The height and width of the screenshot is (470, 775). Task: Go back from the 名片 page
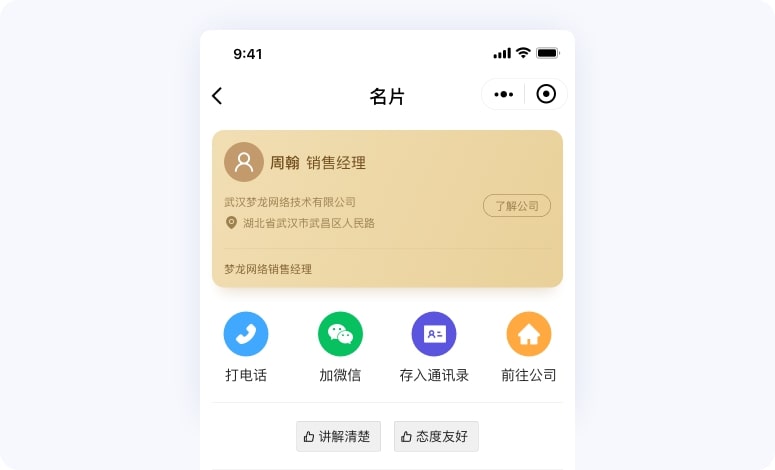[x=217, y=96]
